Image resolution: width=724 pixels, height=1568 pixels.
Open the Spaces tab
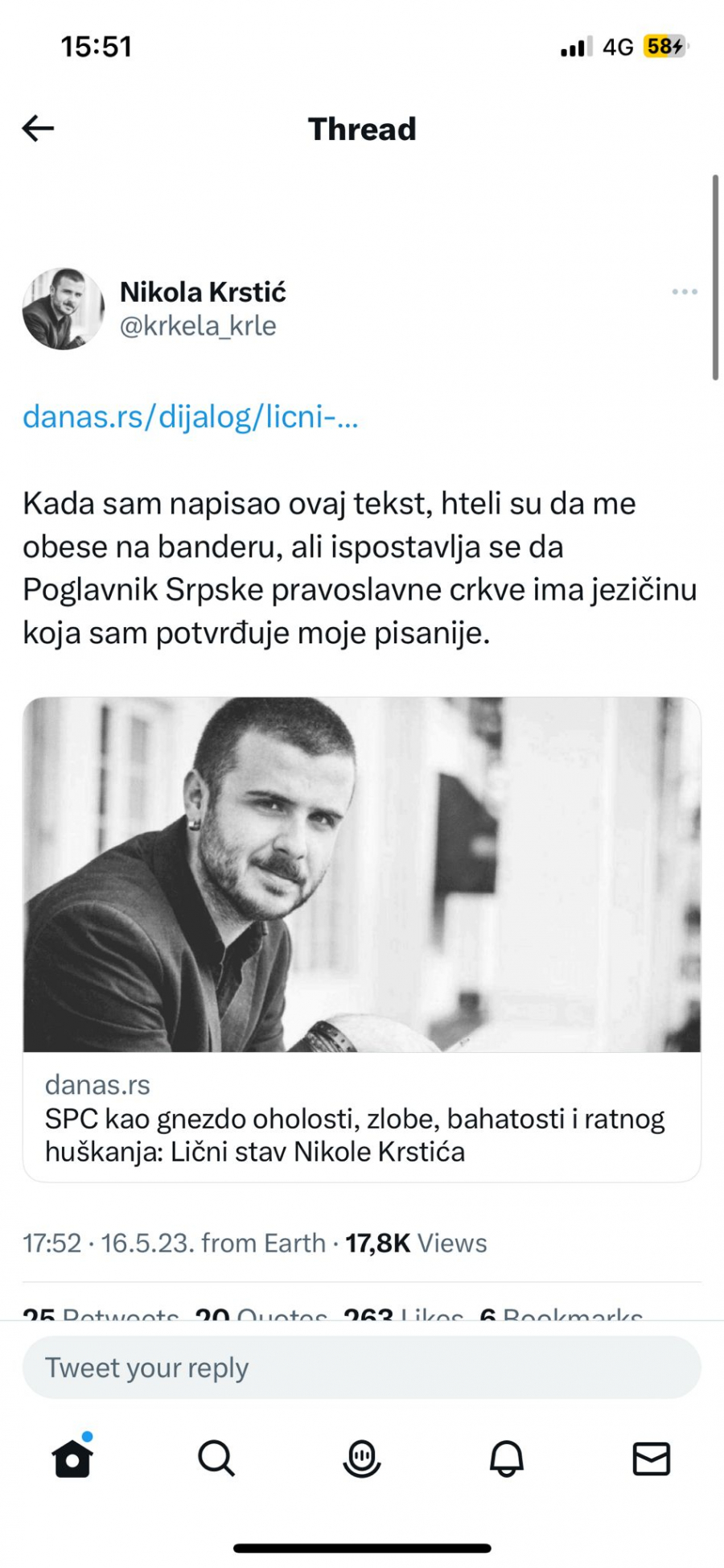tap(361, 1458)
